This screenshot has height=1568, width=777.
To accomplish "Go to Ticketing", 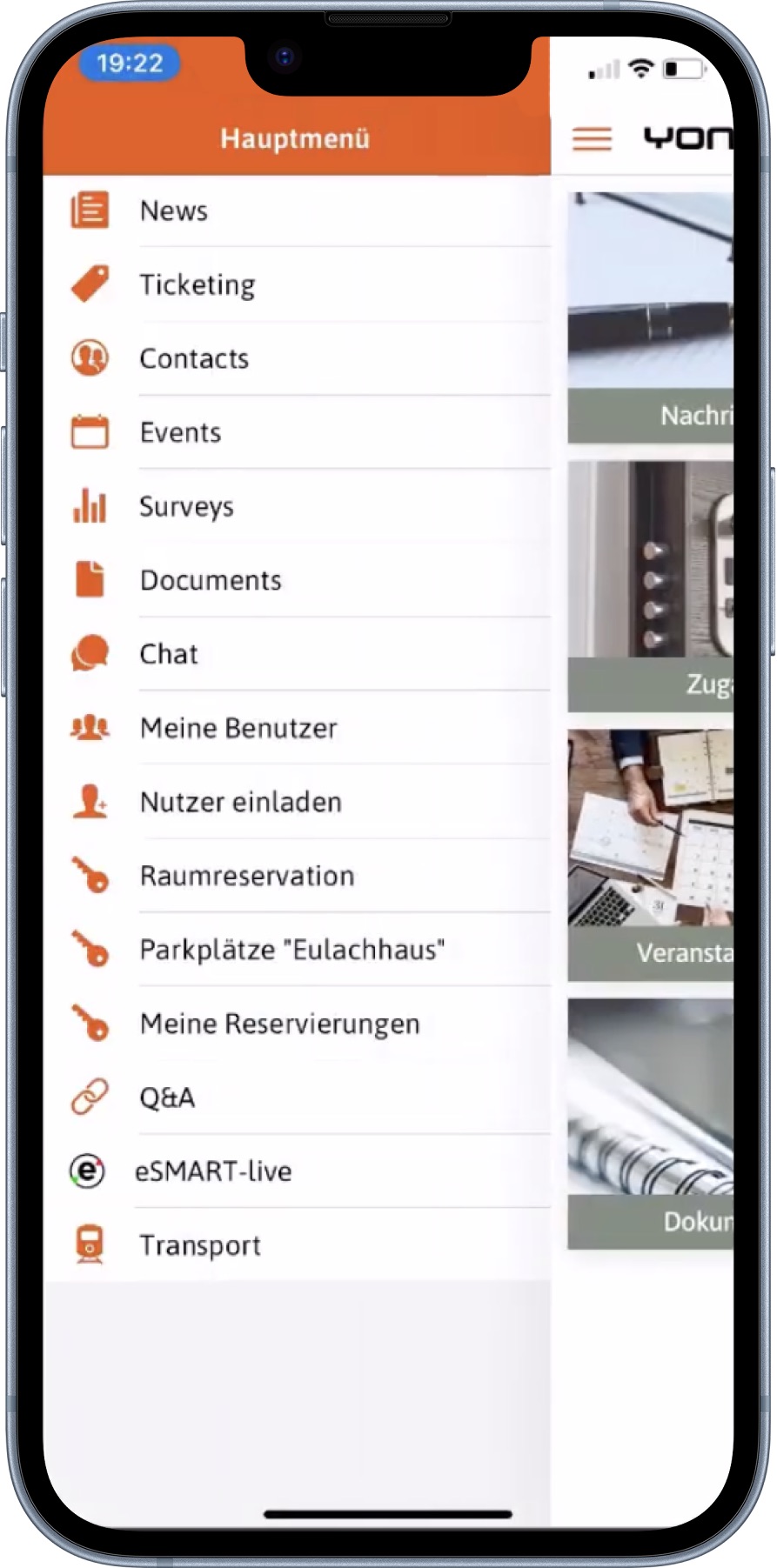I will [297, 285].
